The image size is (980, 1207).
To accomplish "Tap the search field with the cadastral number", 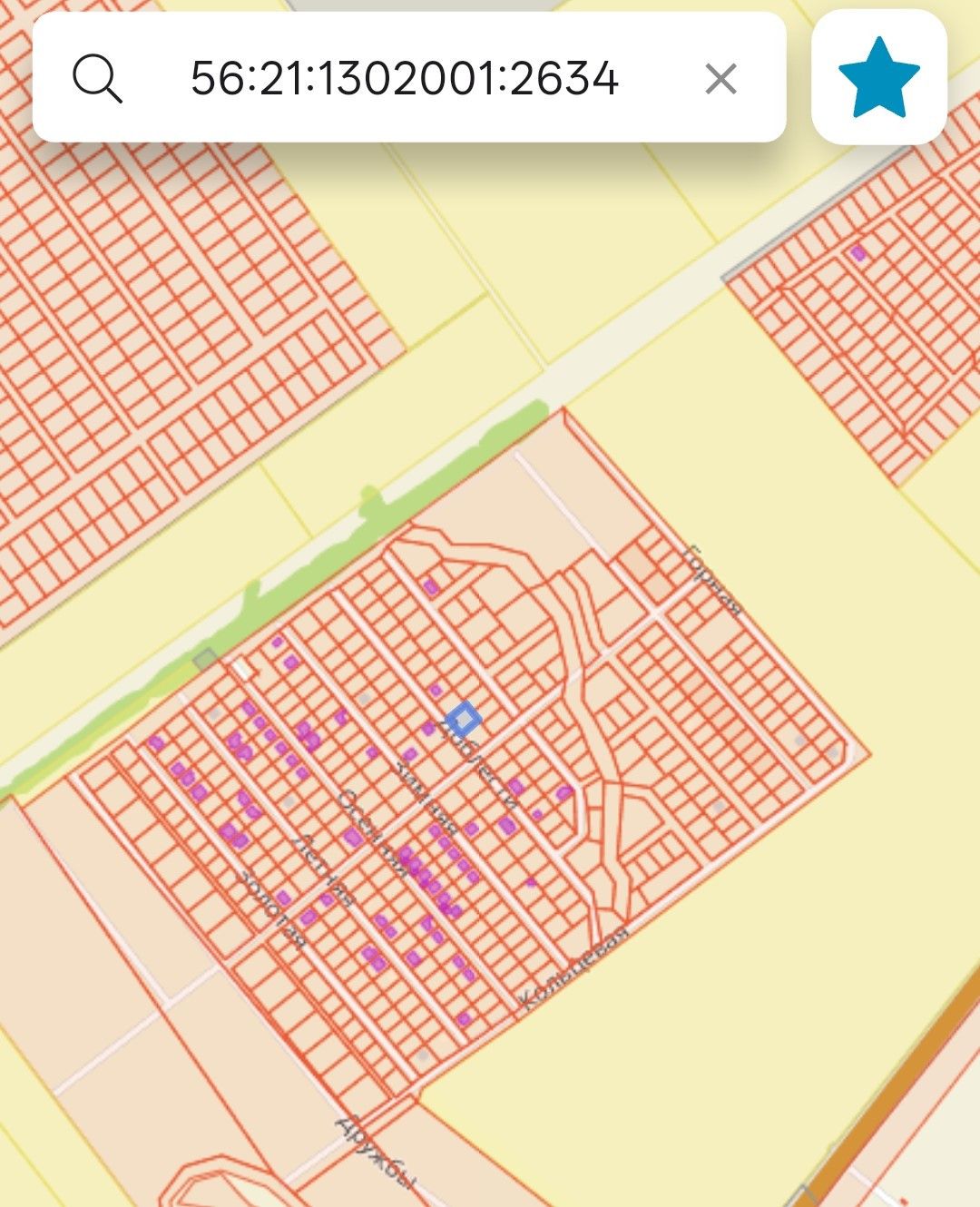I will [x=404, y=78].
